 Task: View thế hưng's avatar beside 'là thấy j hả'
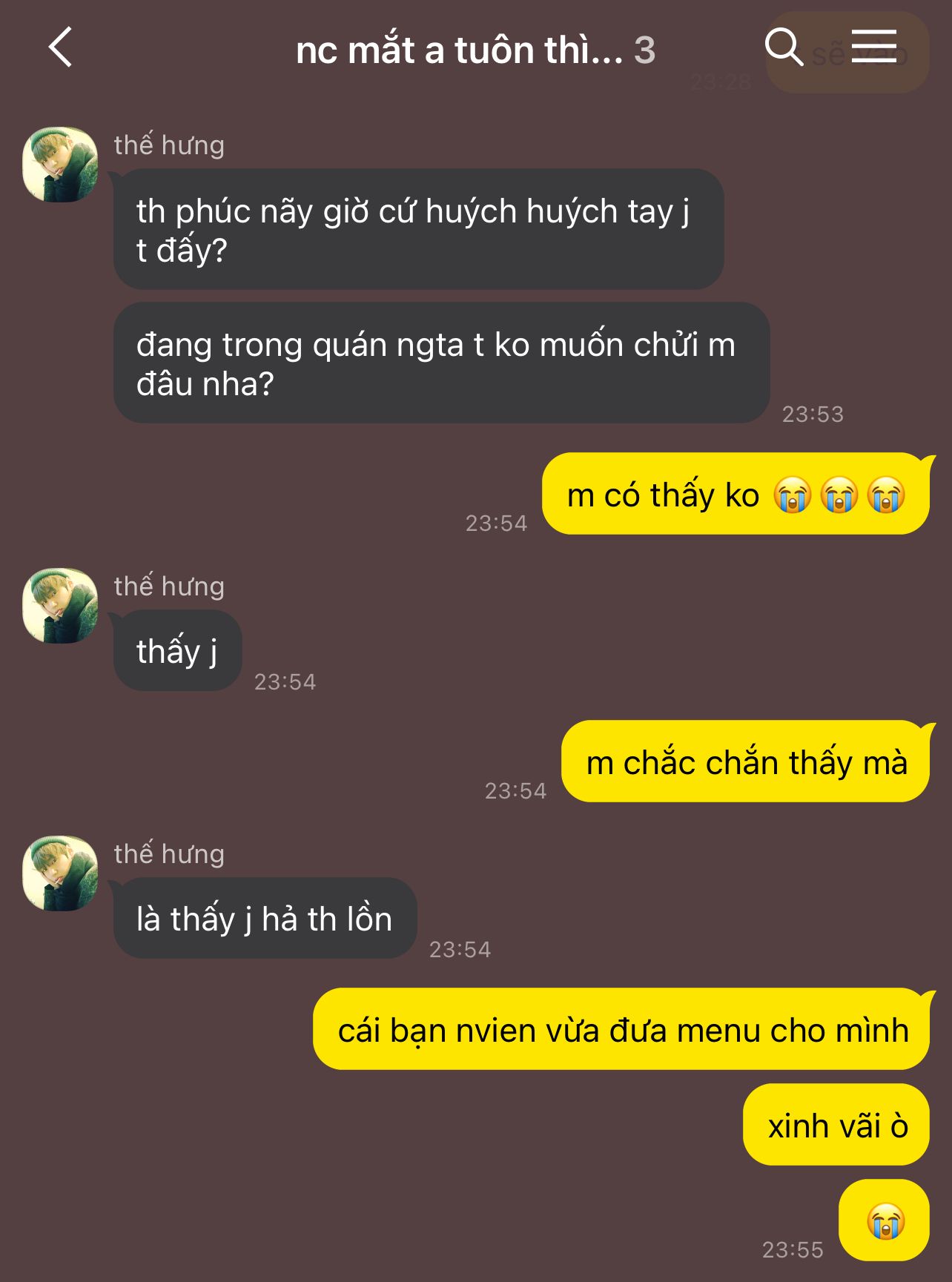[60, 873]
